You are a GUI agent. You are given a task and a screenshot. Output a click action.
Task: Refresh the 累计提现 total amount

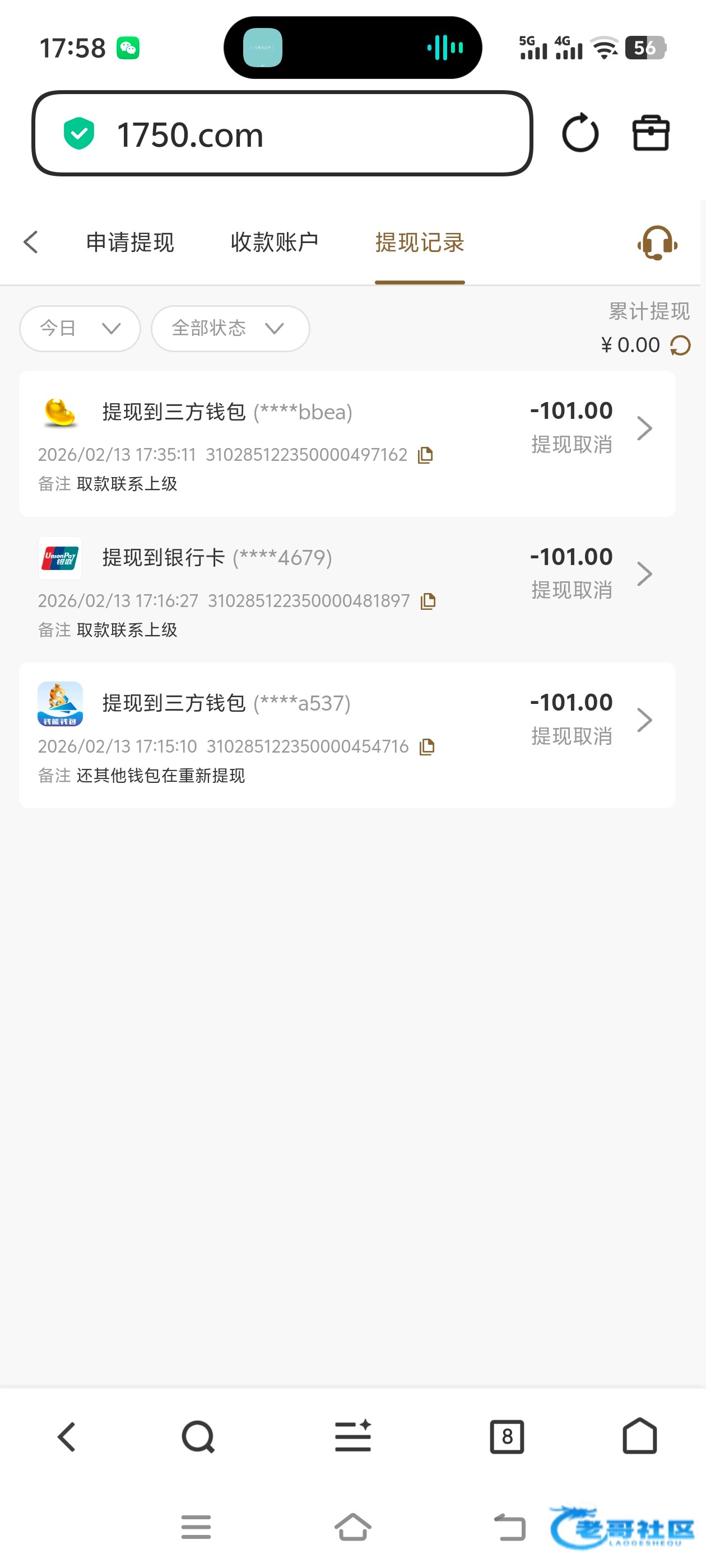click(x=680, y=345)
